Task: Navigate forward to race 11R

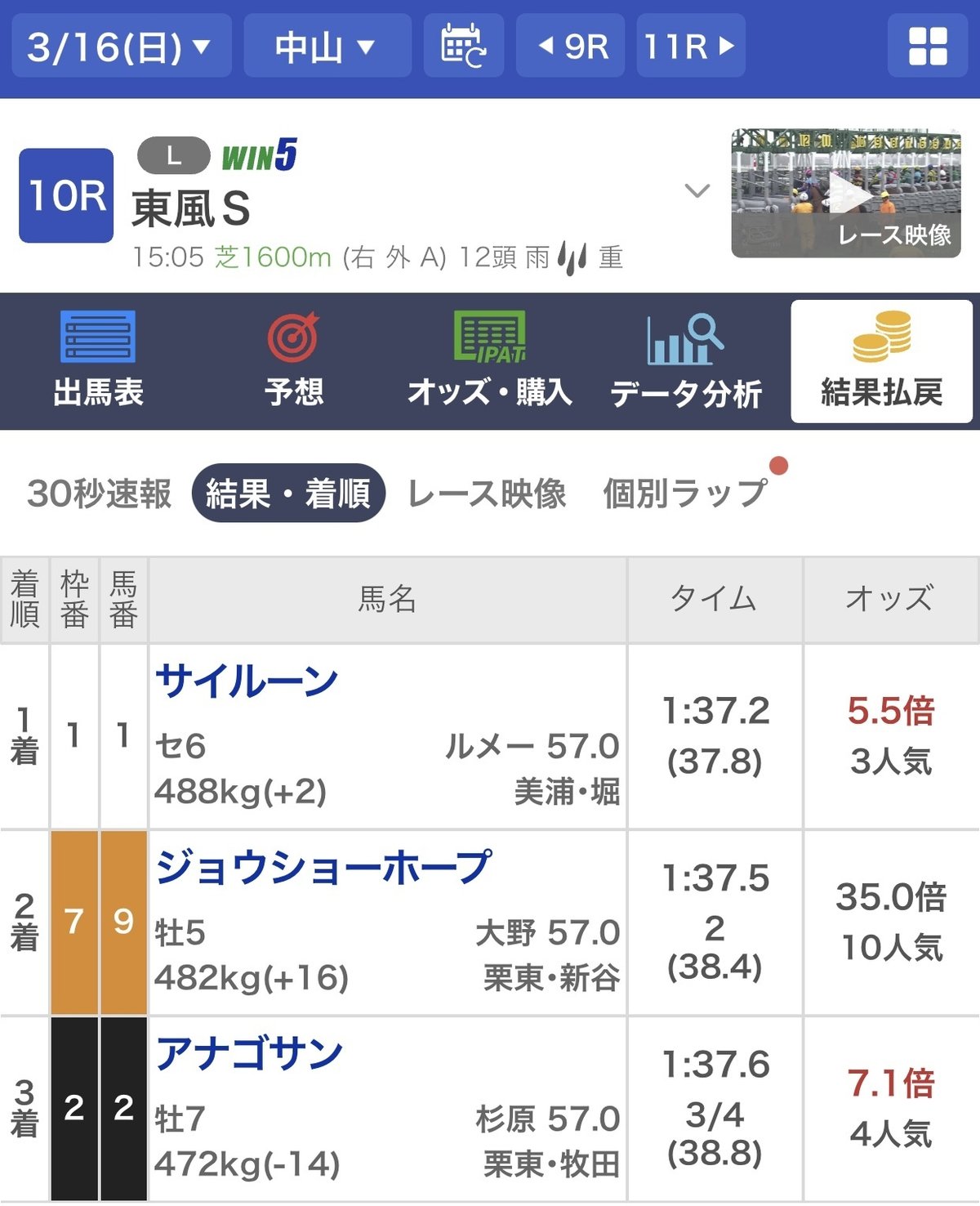Action: [688, 47]
